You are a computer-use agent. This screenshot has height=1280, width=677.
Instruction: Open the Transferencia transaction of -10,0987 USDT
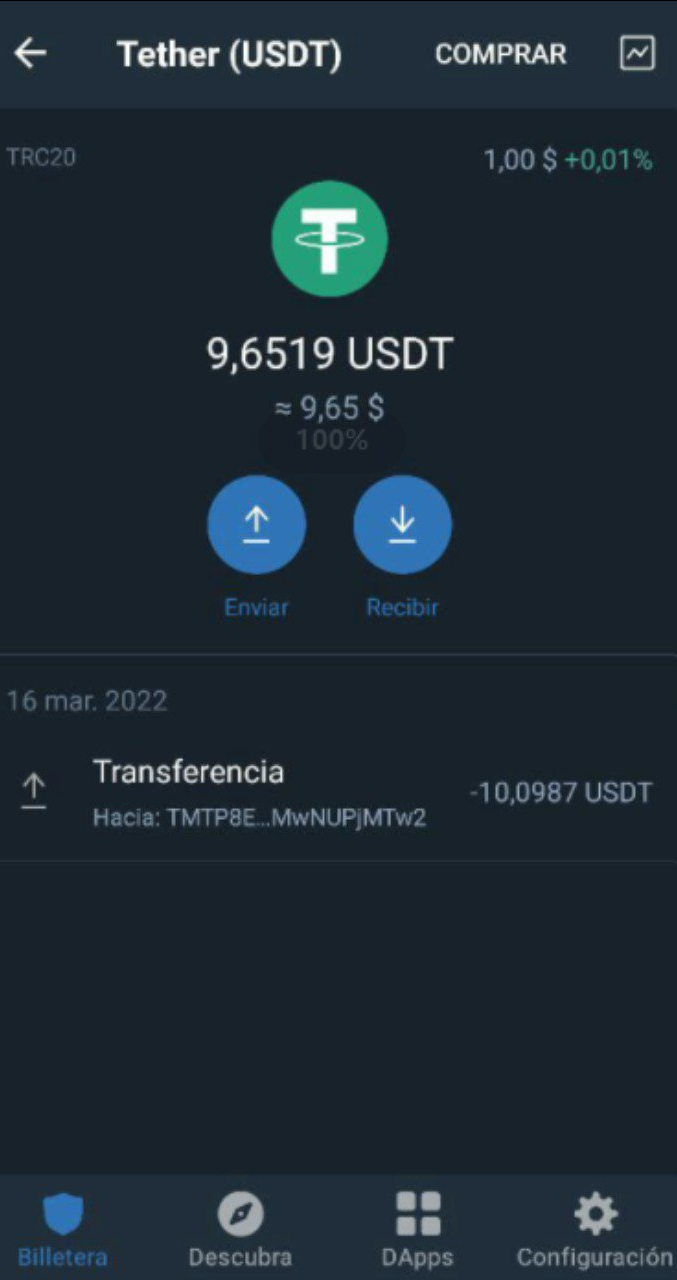click(338, 793)
